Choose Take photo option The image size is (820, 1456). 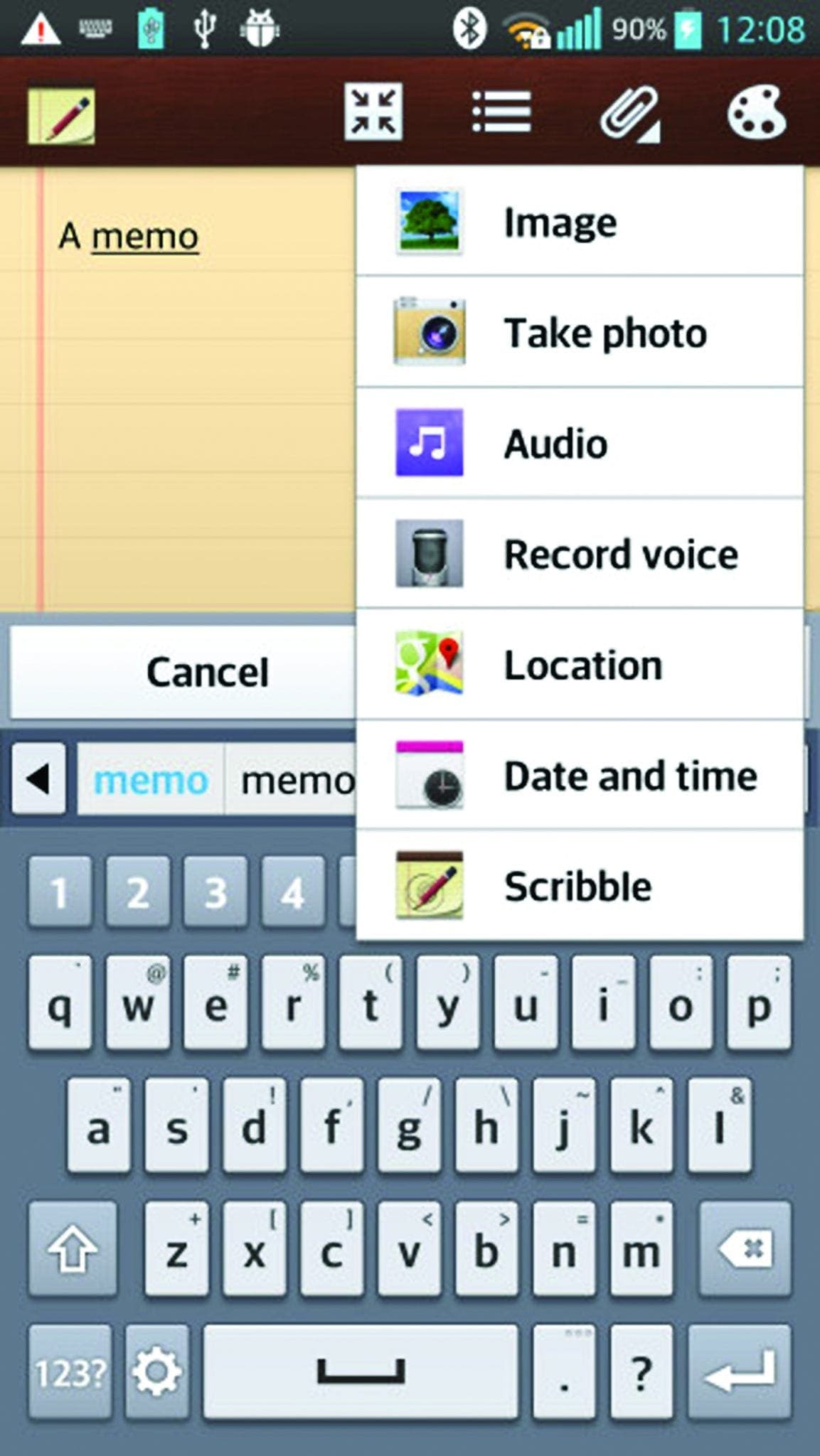pos(580,333)
